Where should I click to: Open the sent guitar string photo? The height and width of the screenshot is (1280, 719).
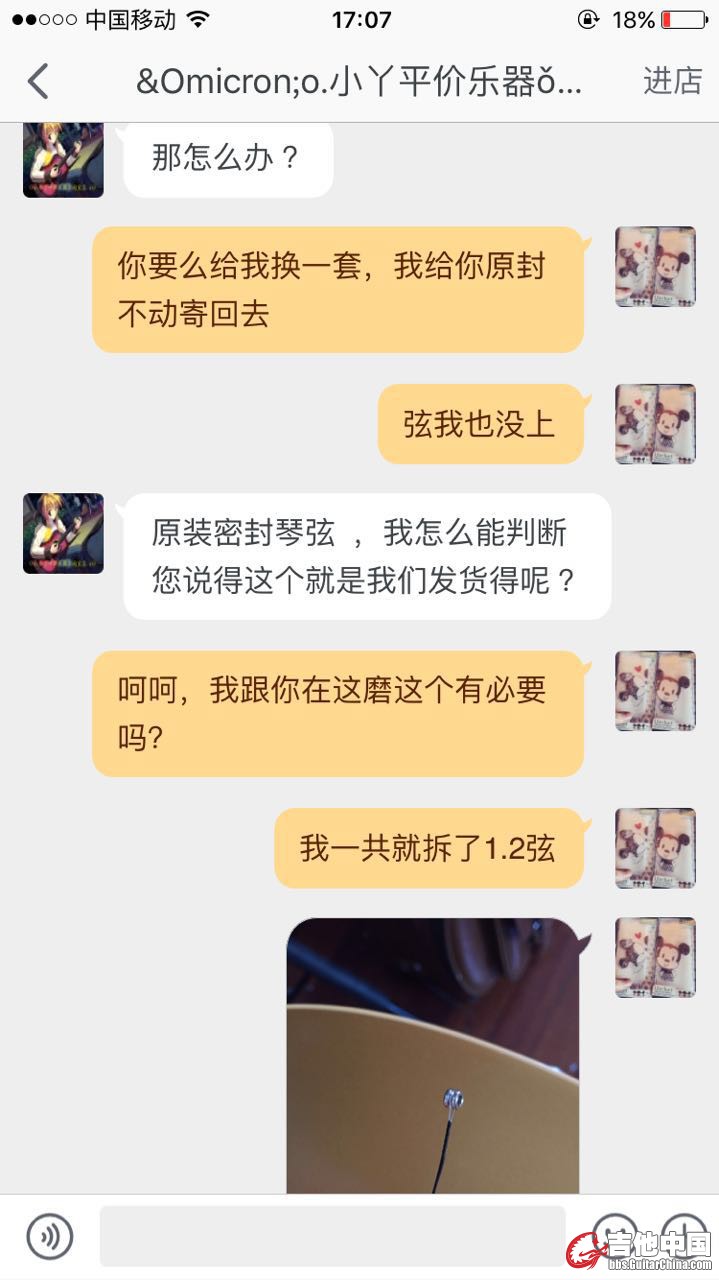(432, 1055)
